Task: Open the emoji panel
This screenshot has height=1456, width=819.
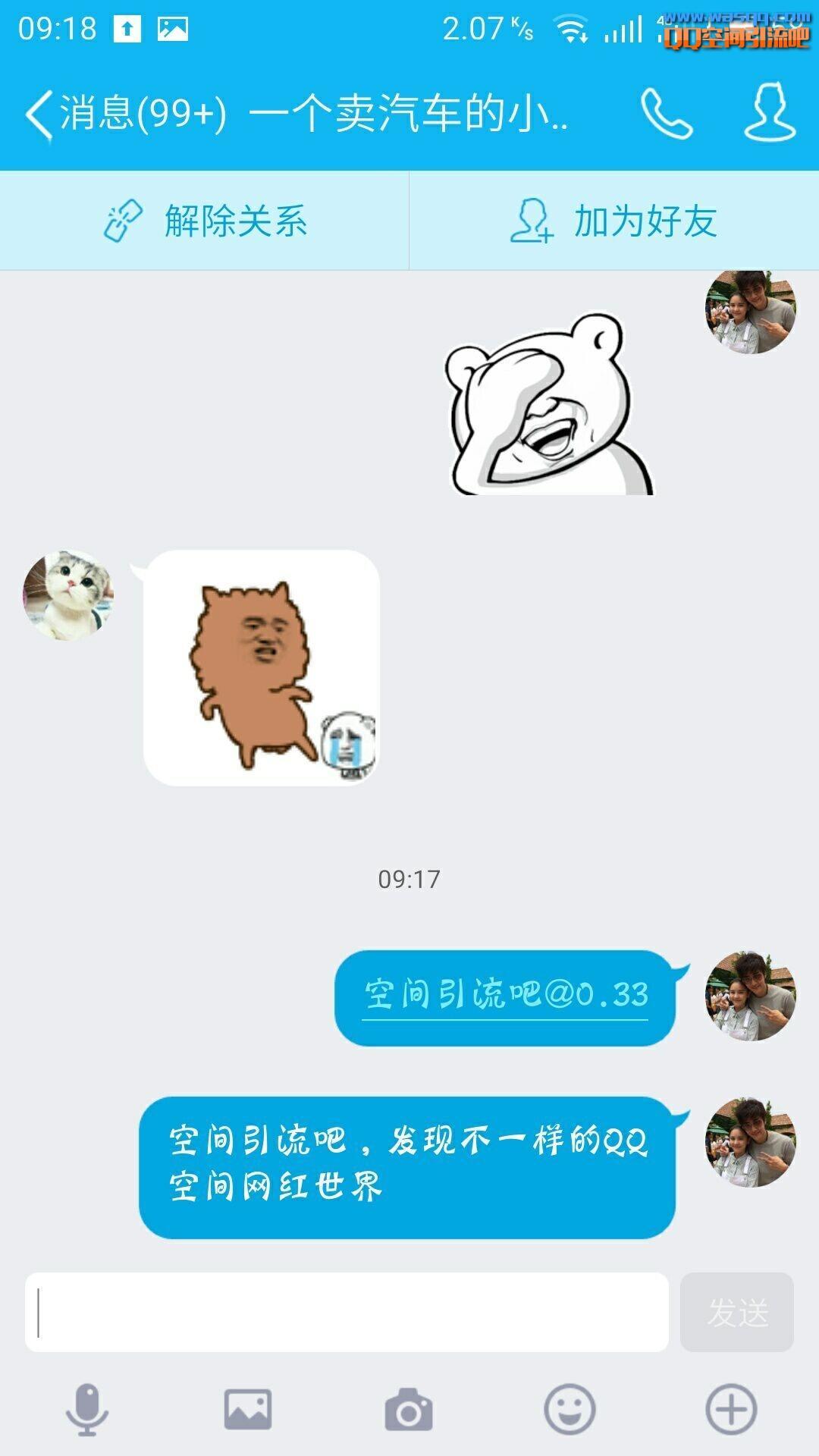Action: click(x=570, y=1410)
